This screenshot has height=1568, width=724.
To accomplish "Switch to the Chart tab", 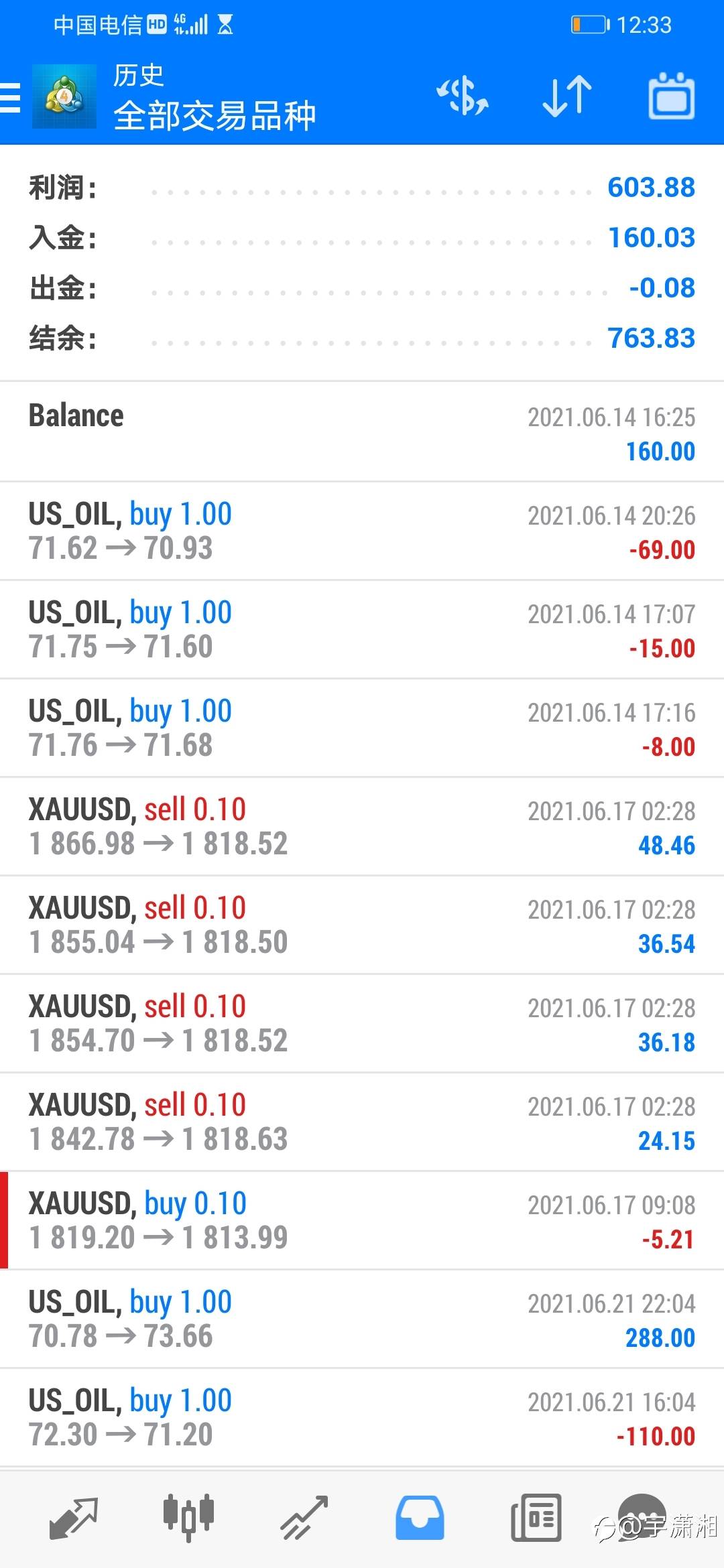I will (x=188, y=1518).
